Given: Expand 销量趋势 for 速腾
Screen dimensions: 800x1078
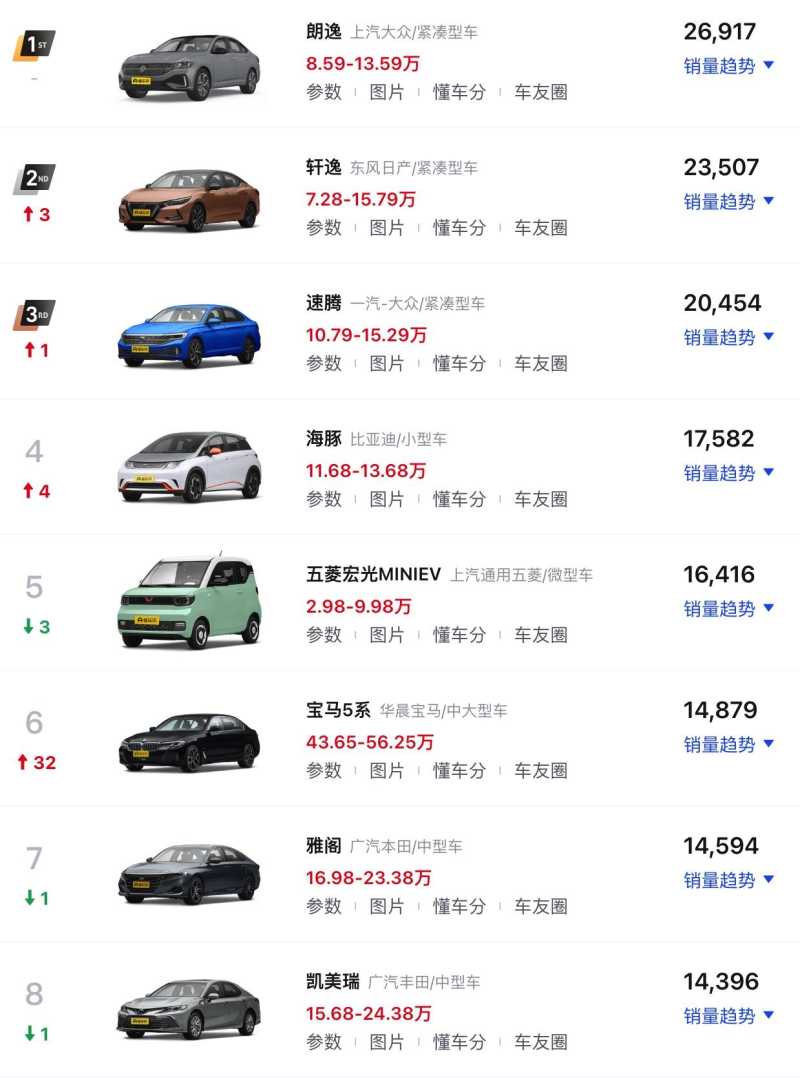Looking at the screenshot, I should (729, 338).
